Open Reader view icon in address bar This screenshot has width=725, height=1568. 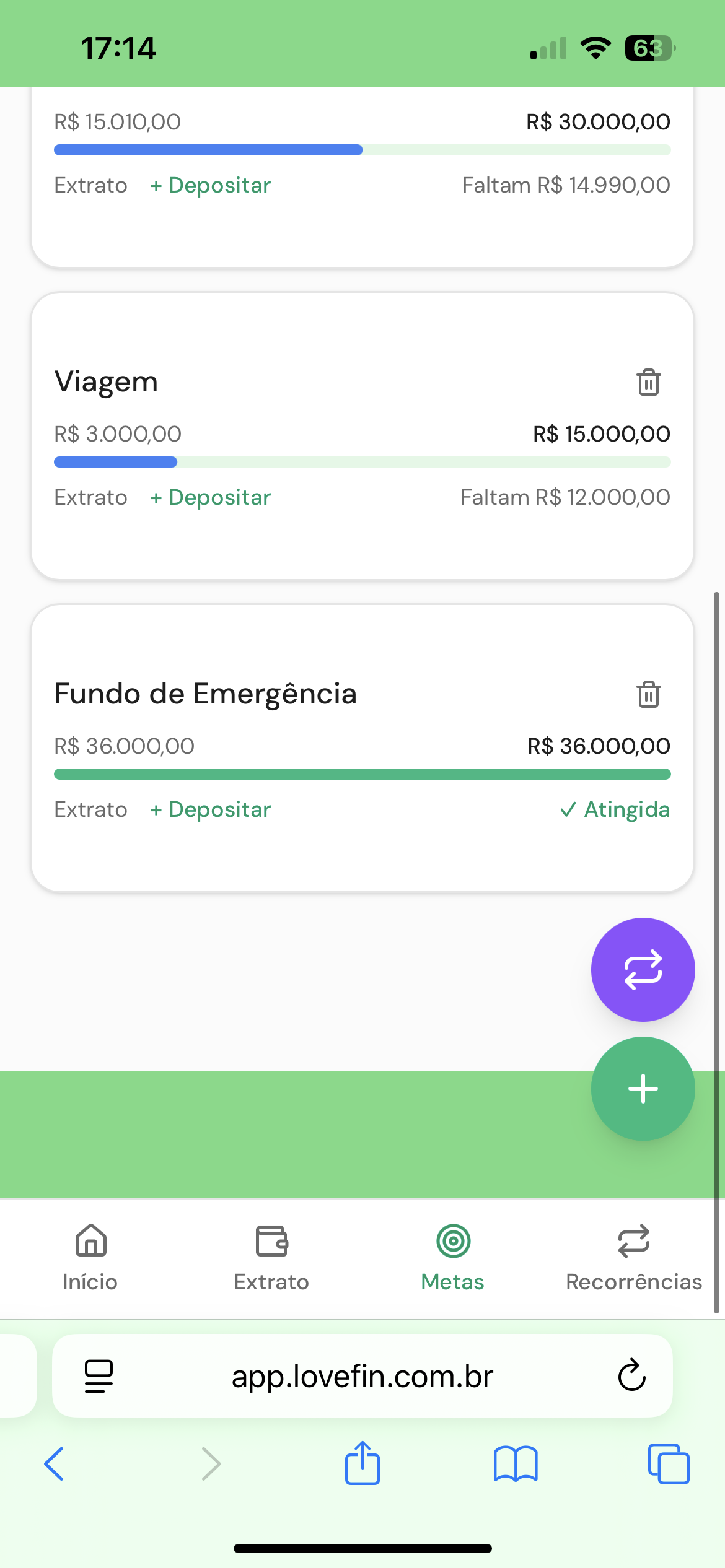tap(99, 1375)
